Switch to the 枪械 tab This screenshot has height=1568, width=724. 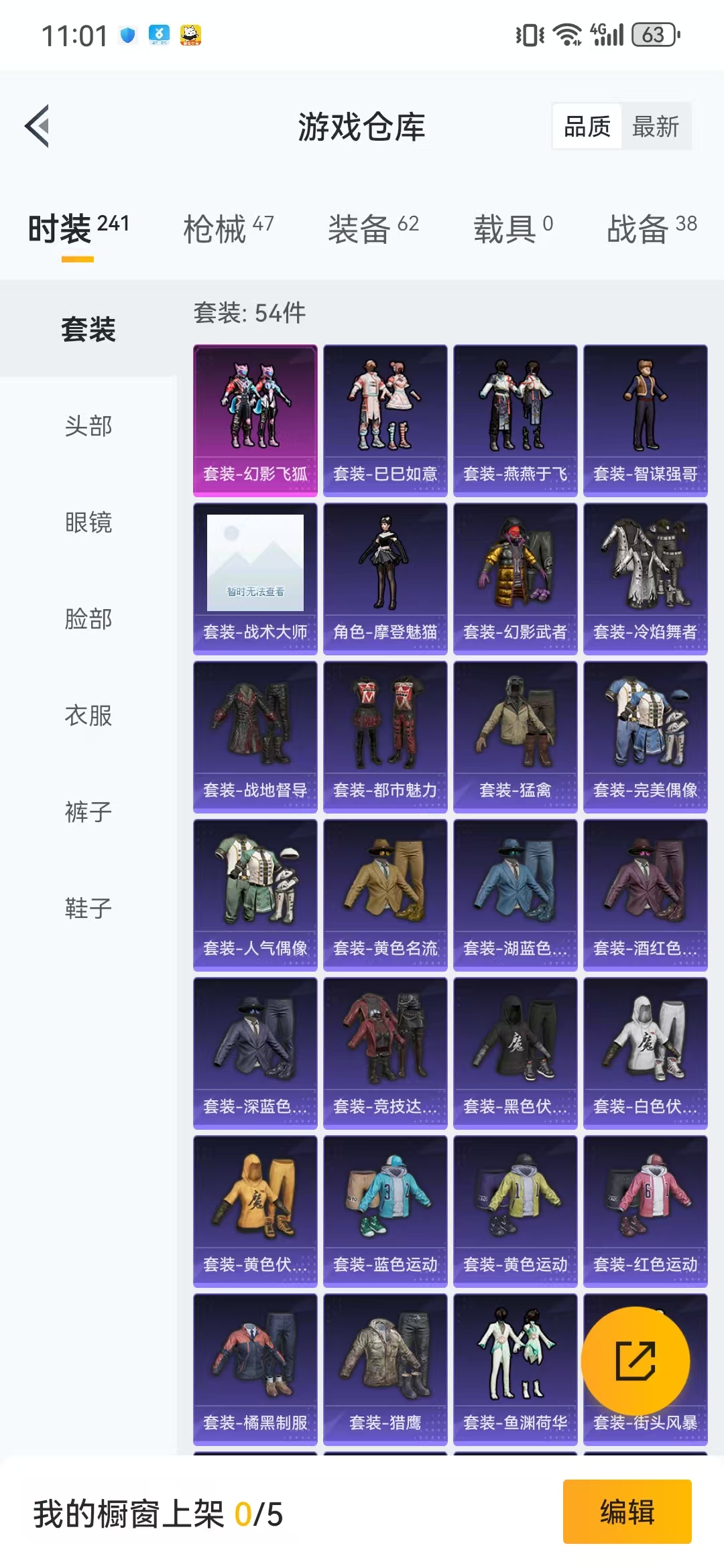point(229,228)
